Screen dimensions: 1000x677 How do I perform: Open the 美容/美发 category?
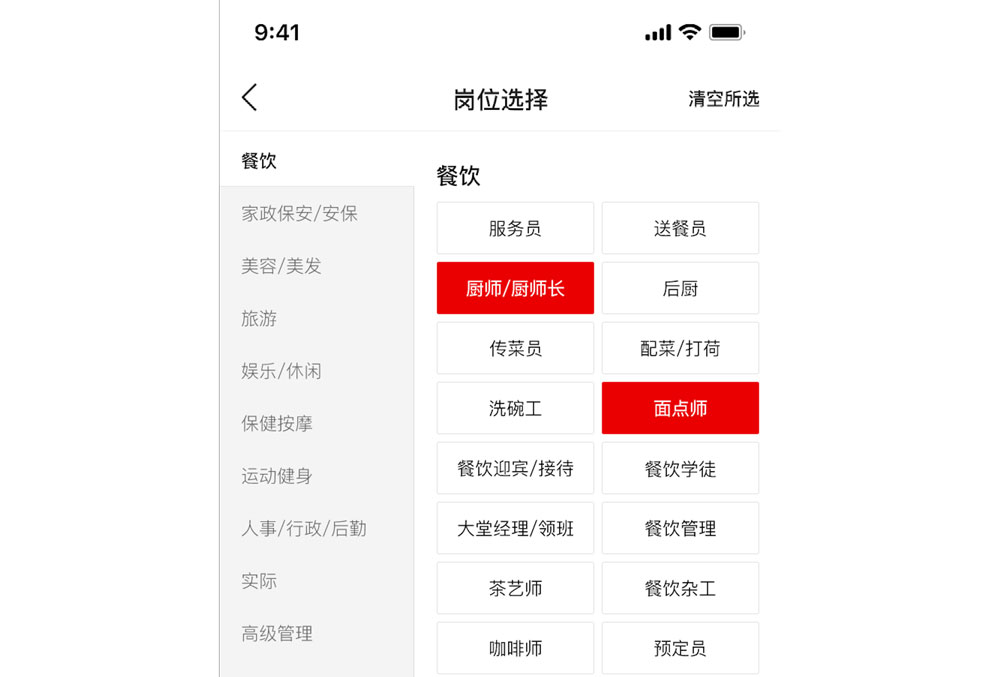coord(281,266)
